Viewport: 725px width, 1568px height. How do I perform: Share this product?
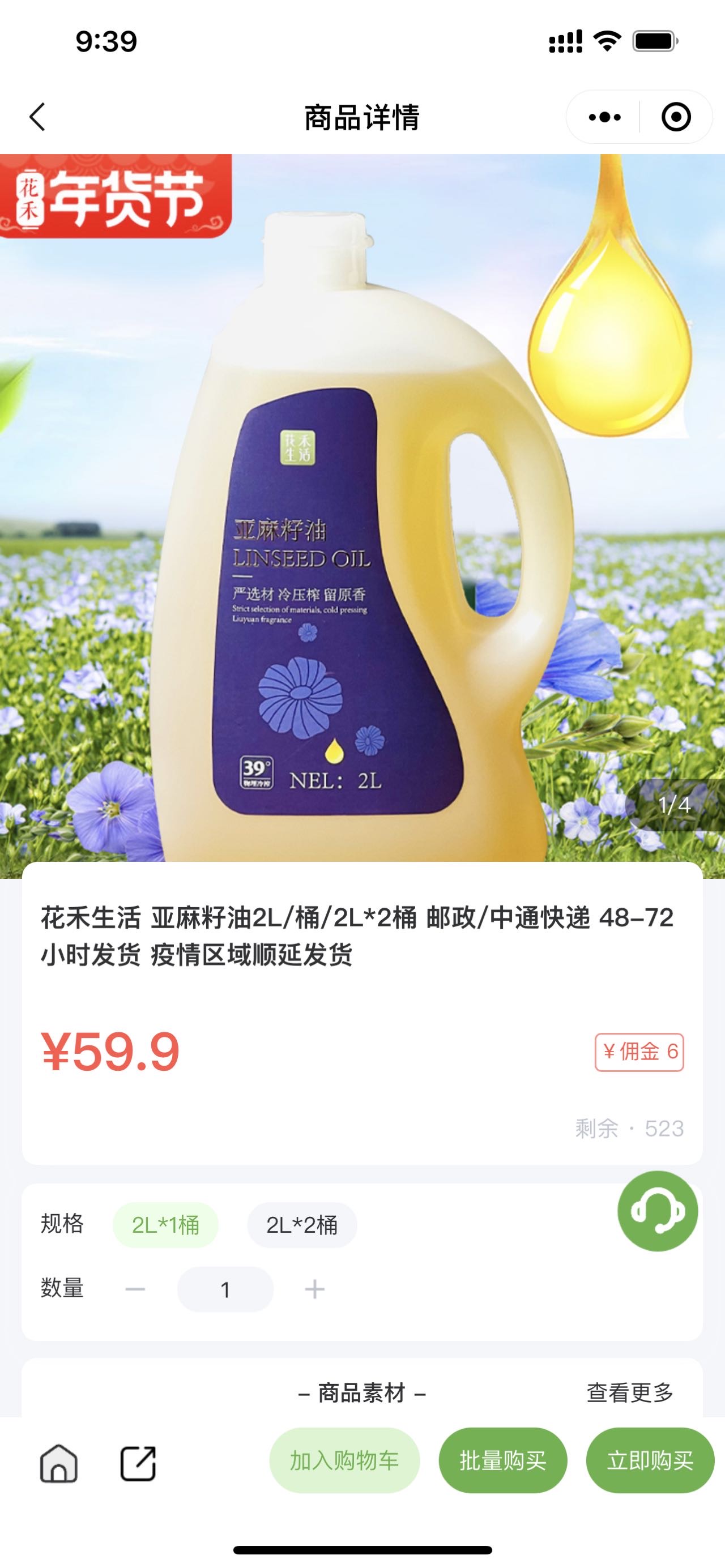click(x=138, y=1463)
